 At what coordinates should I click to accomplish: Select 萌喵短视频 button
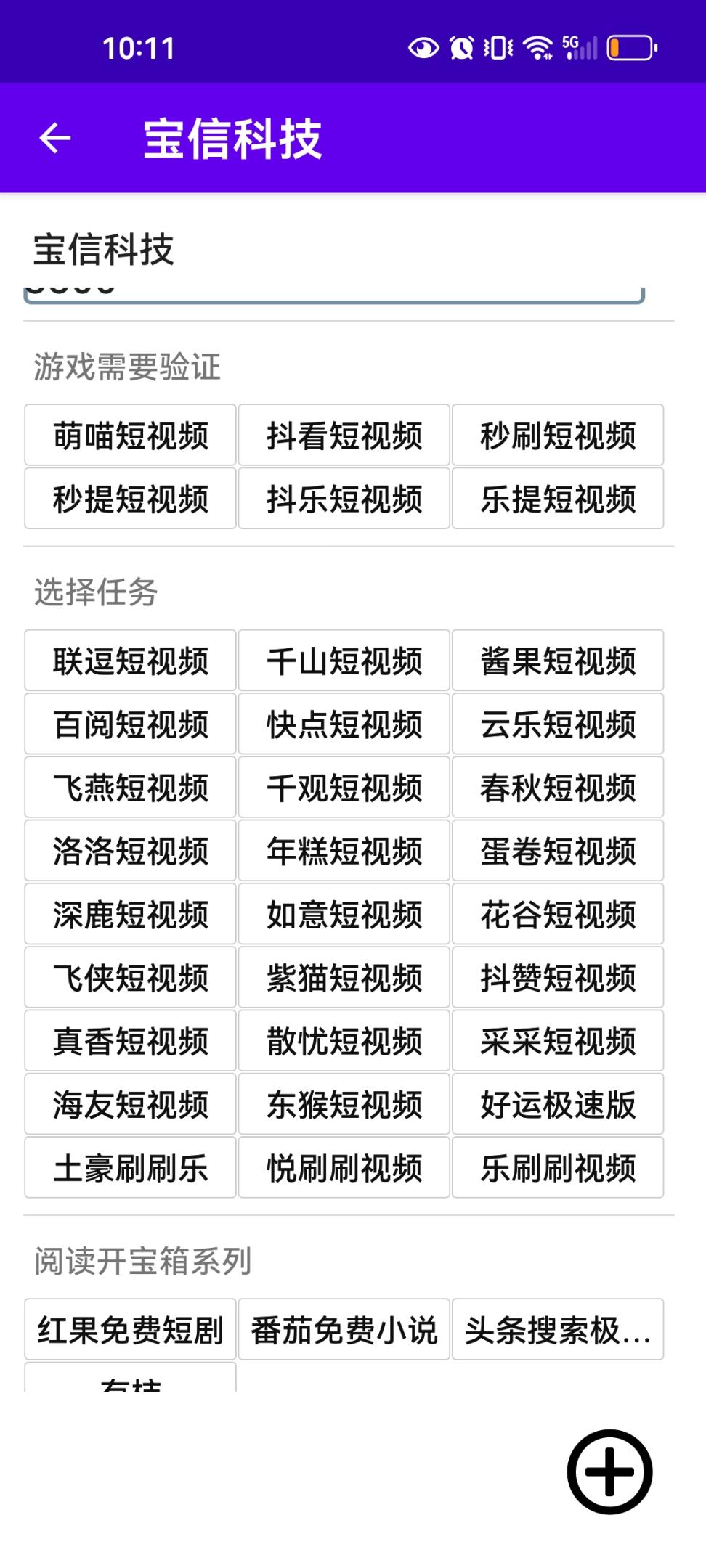coord(131,436)
